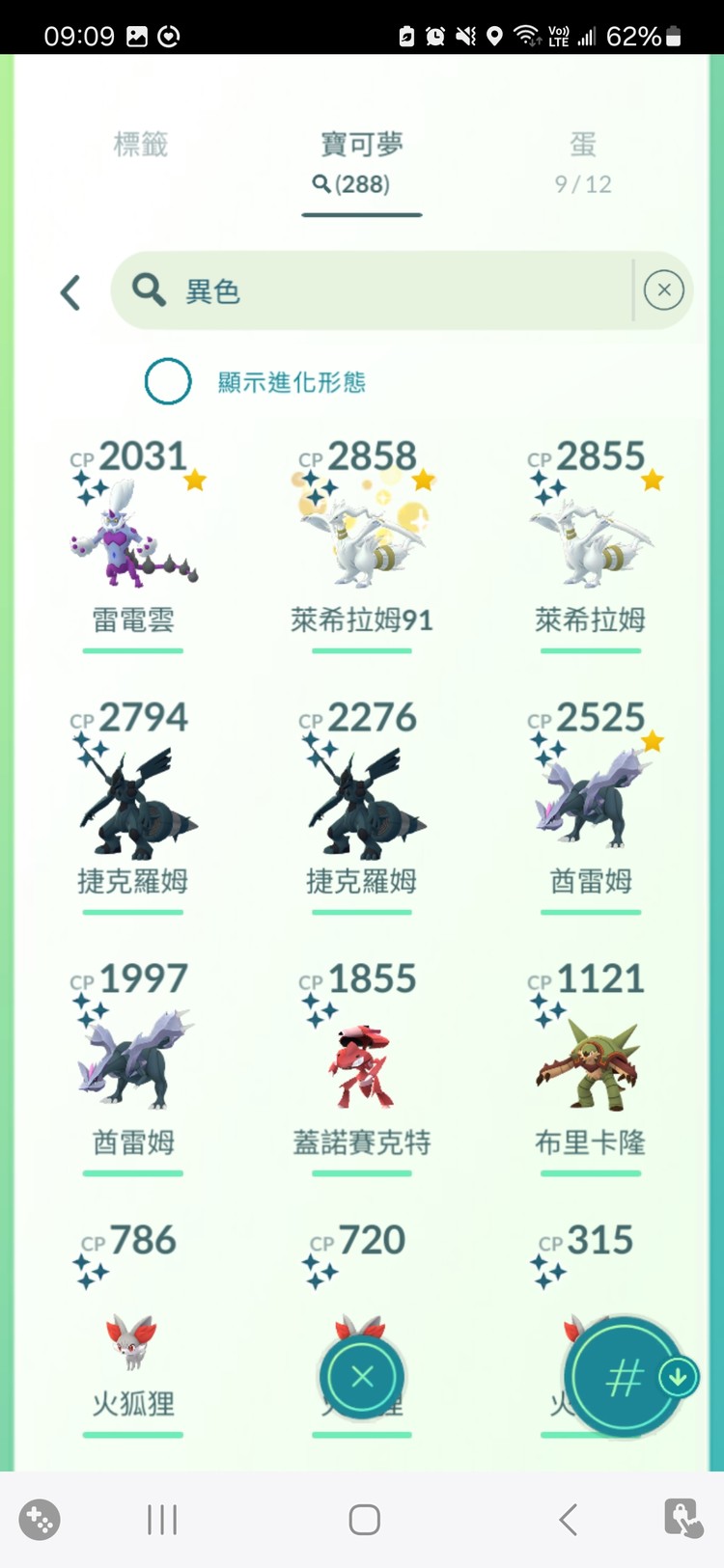Tap the 異色 search field
Viewport: 724px width, 1568px height.
(x=386, y=290)
